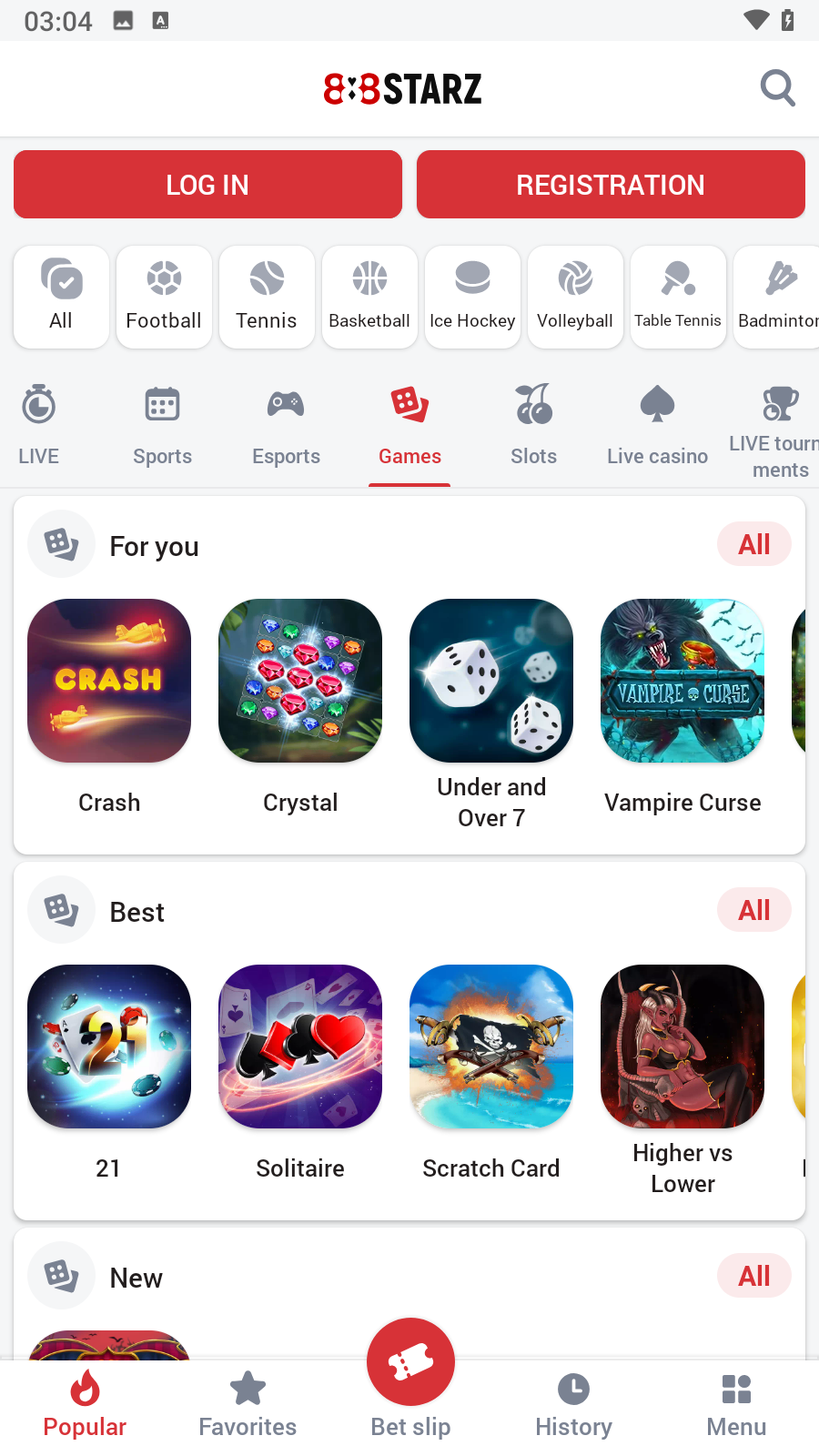View All games in For you
The image size is (819, 1456).
pos(753,545)
